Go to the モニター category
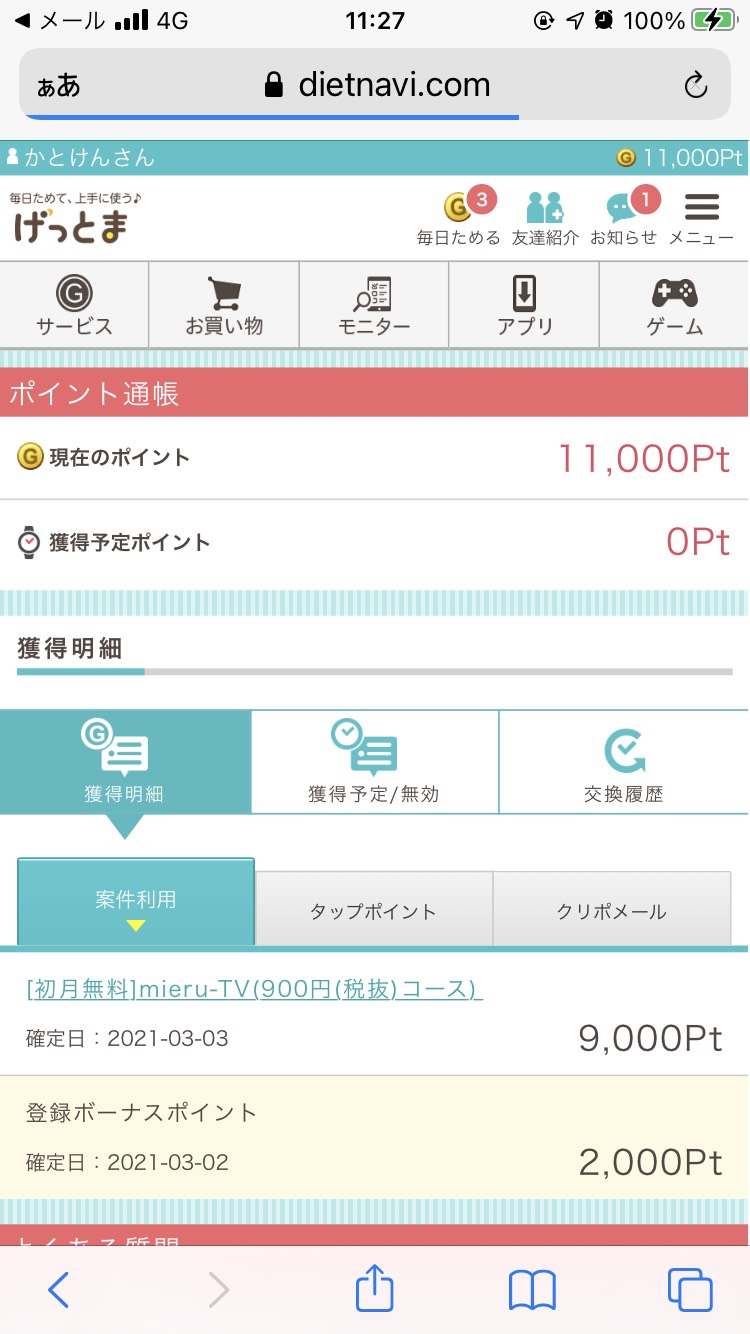 374,305
